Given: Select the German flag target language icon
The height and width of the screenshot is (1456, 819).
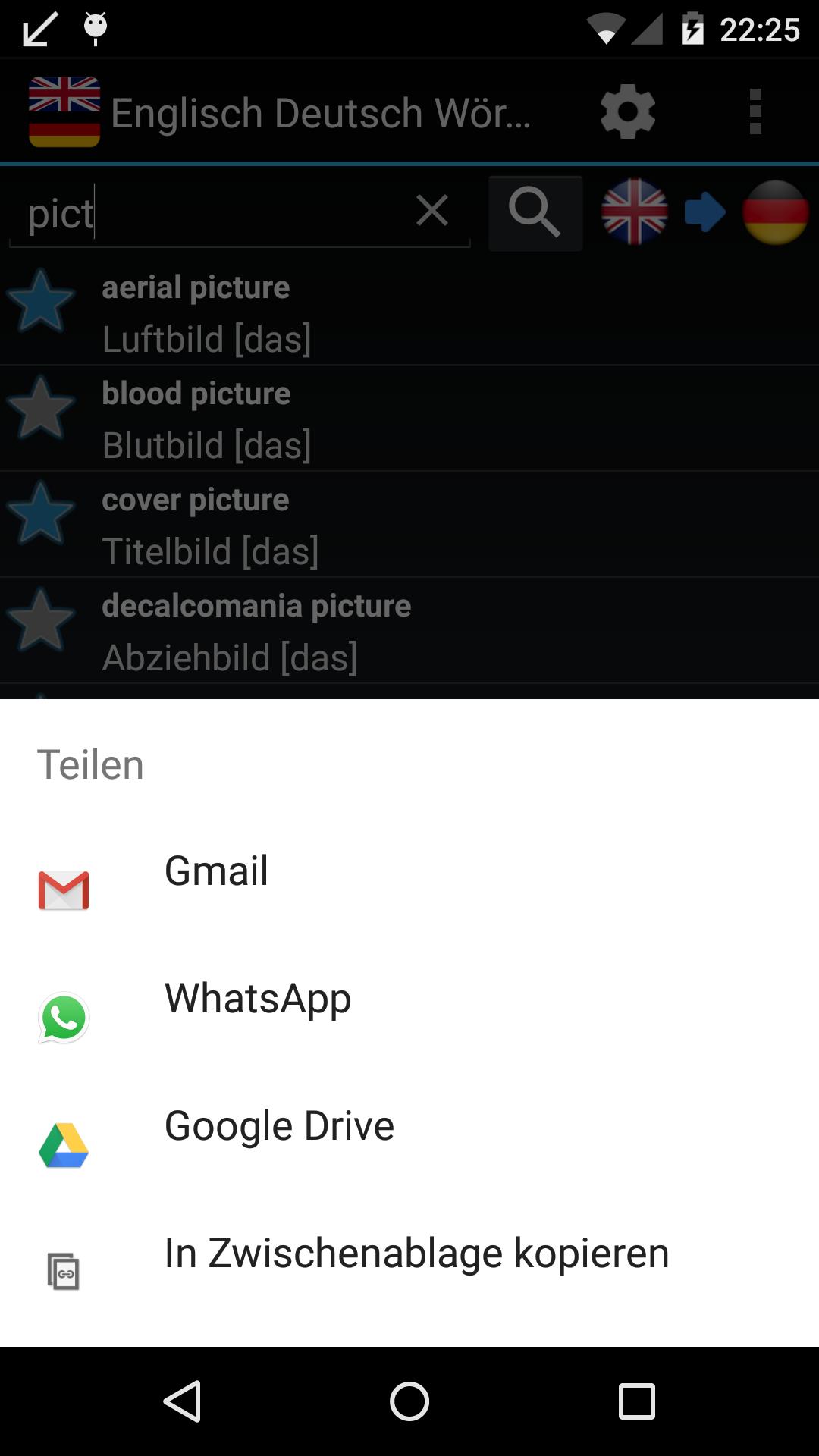Looking at the screenshot, I should 774,213.
